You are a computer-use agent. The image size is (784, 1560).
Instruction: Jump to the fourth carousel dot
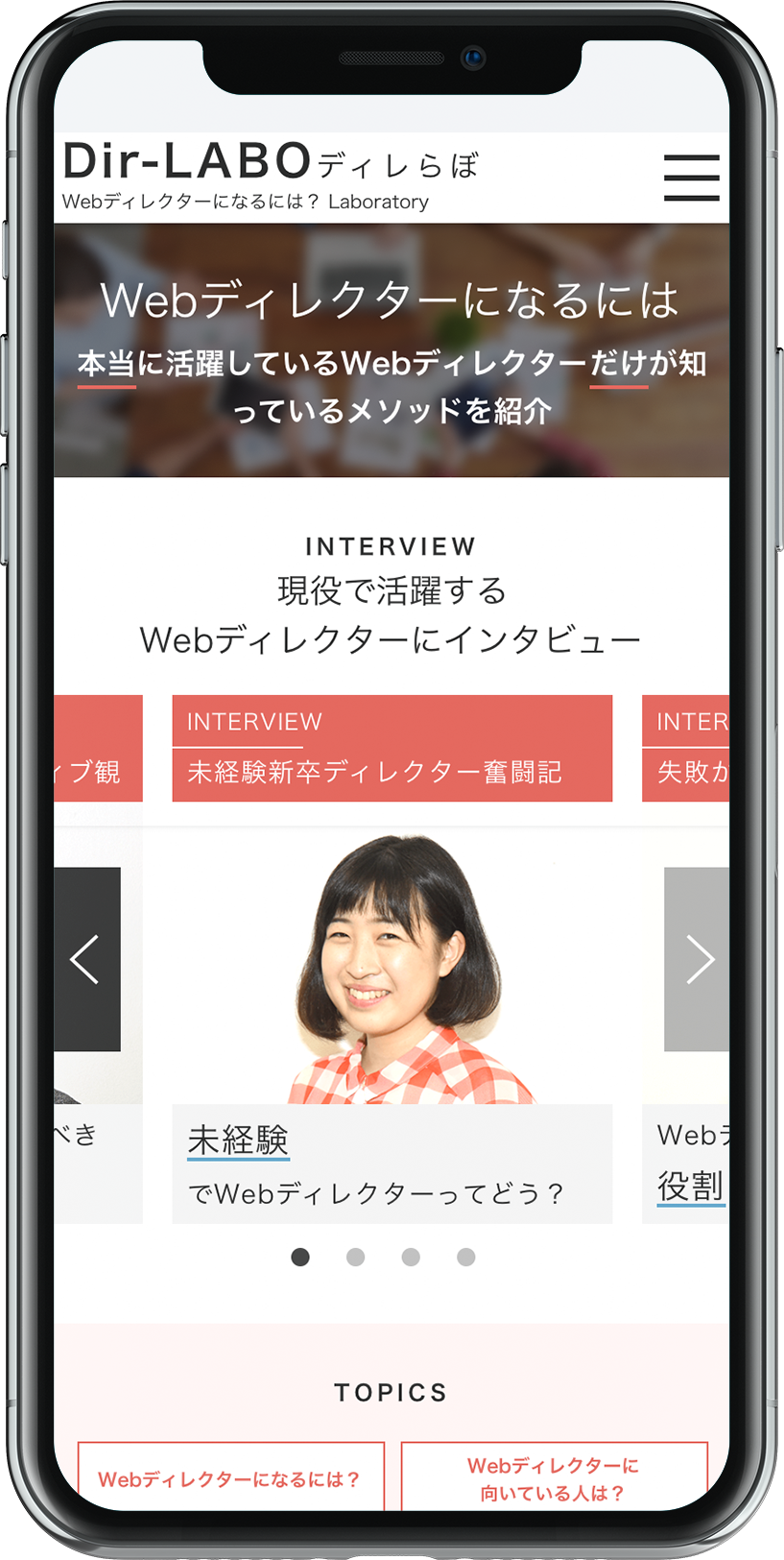tap(466, 1257)
